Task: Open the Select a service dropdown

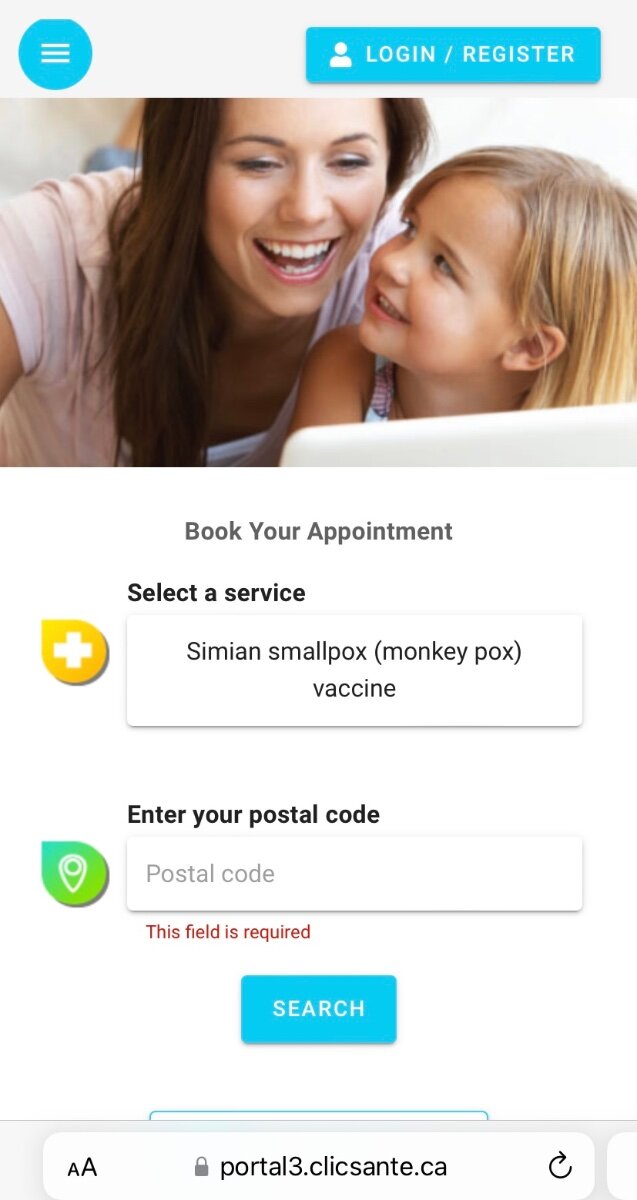Action: point(354,670)
